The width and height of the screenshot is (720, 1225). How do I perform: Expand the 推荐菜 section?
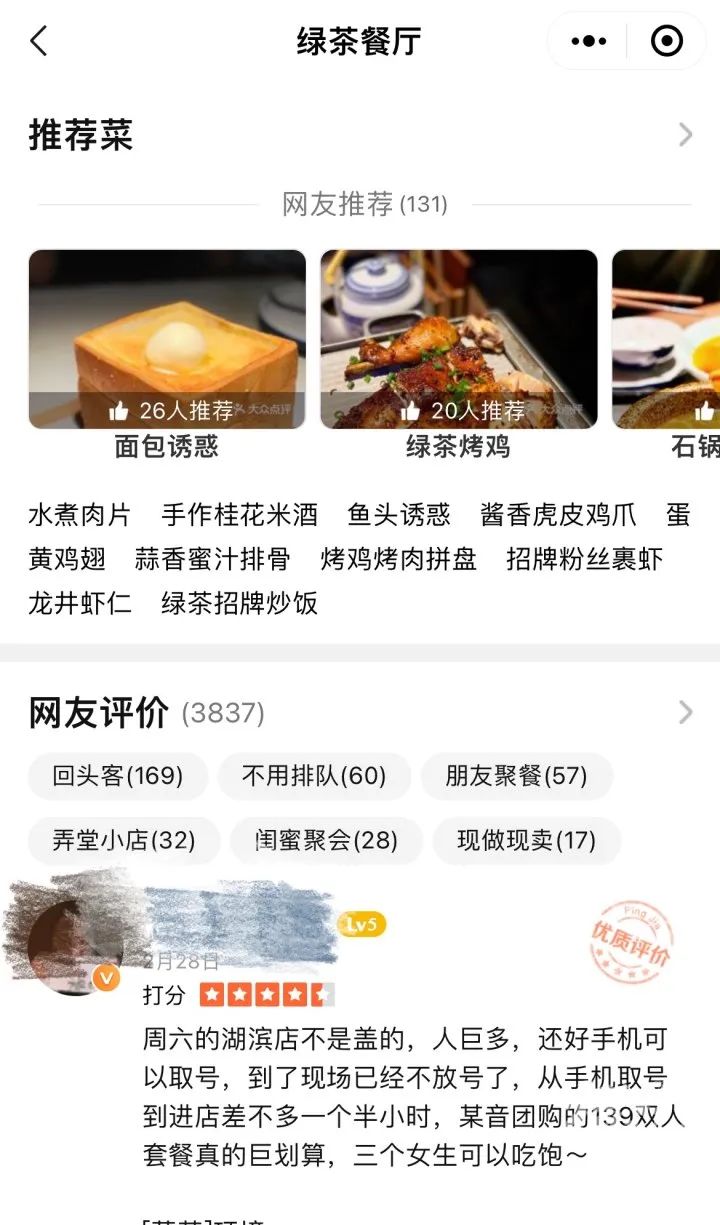point(685,135)
